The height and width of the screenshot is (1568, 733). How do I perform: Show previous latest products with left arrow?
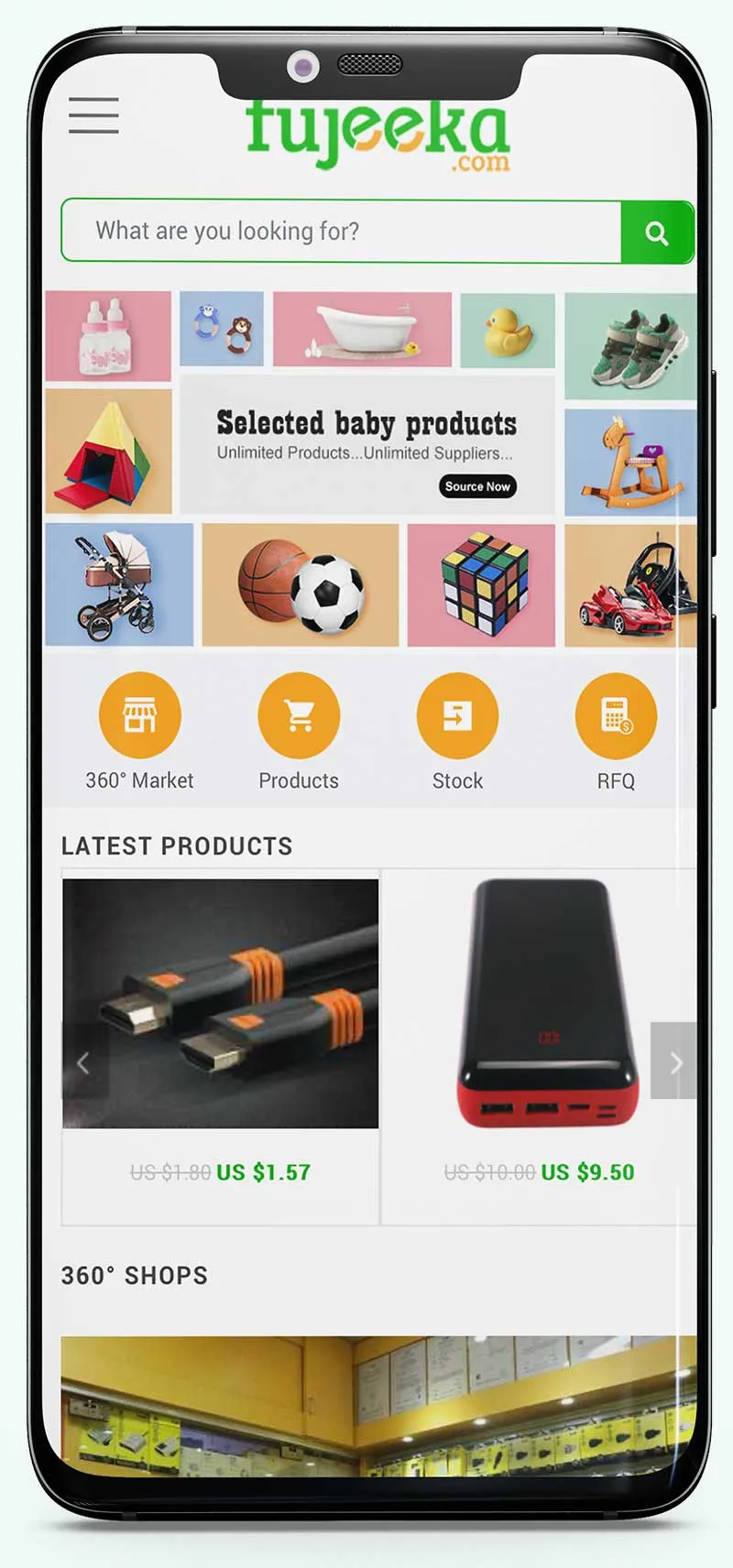click(83, 1062)
